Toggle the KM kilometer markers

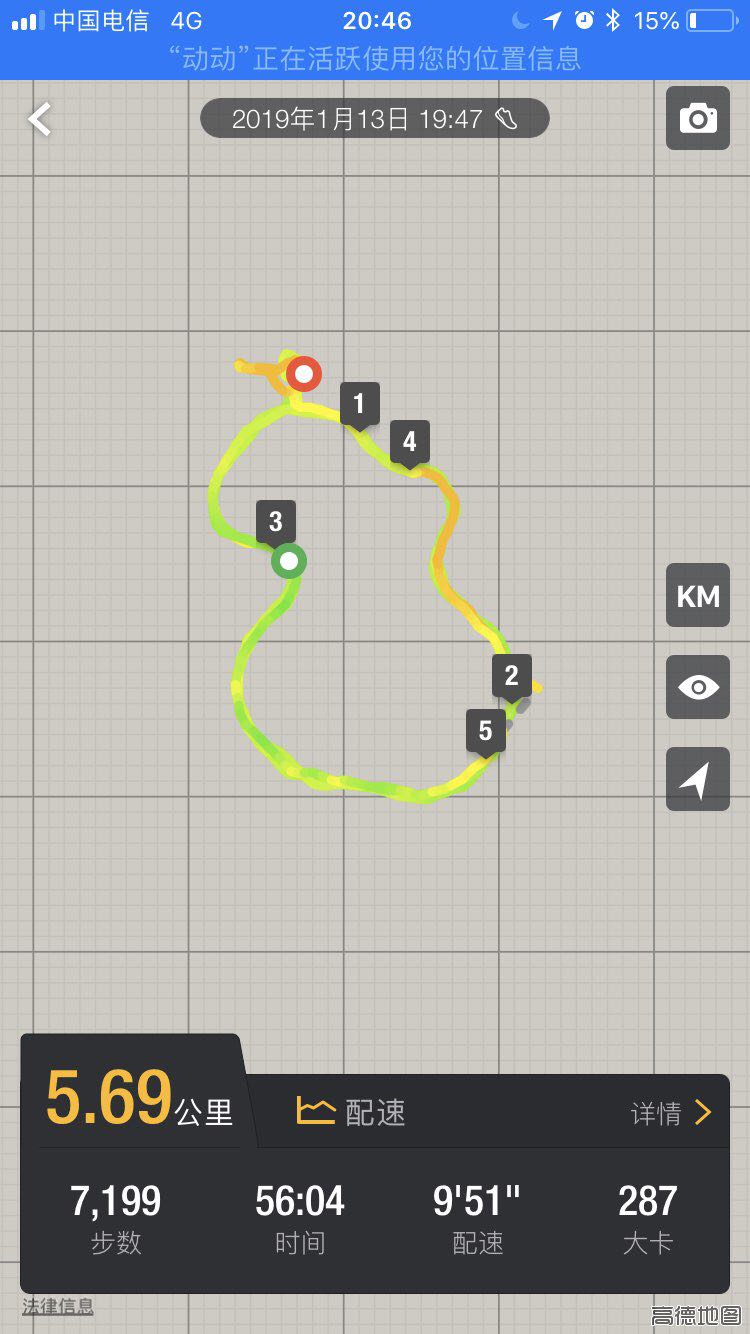click(x=698, y=596)
